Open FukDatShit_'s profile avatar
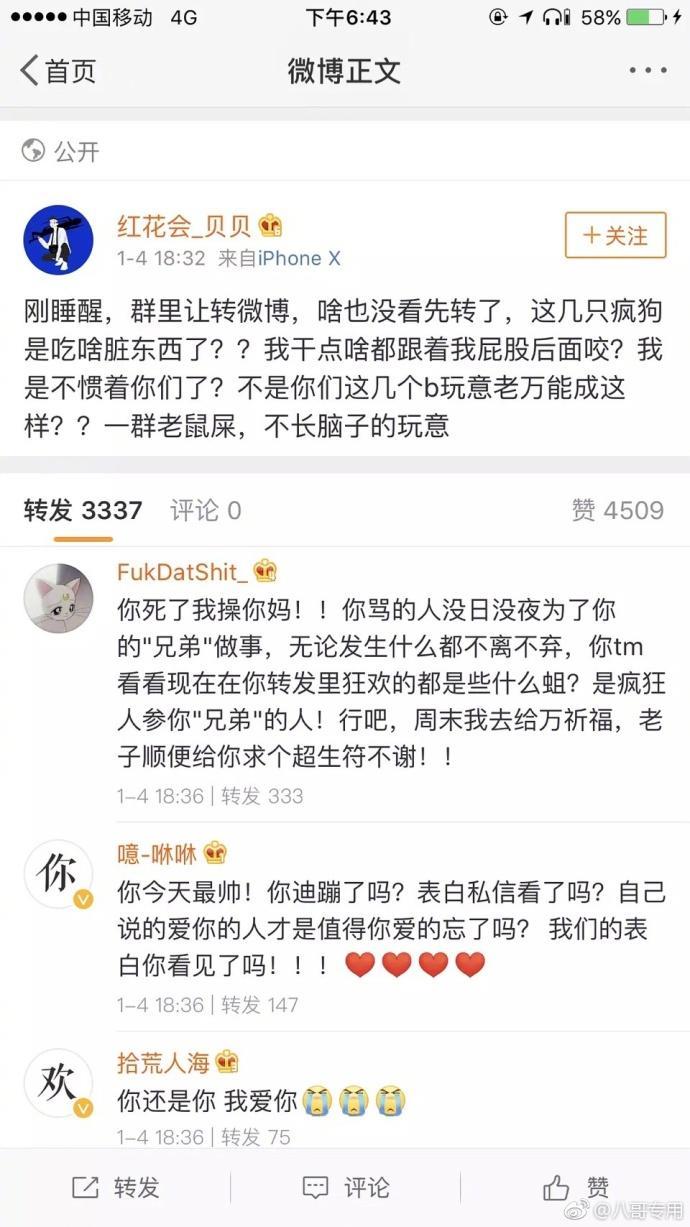This screenshot has width=690, height=1227. (58, 598)
